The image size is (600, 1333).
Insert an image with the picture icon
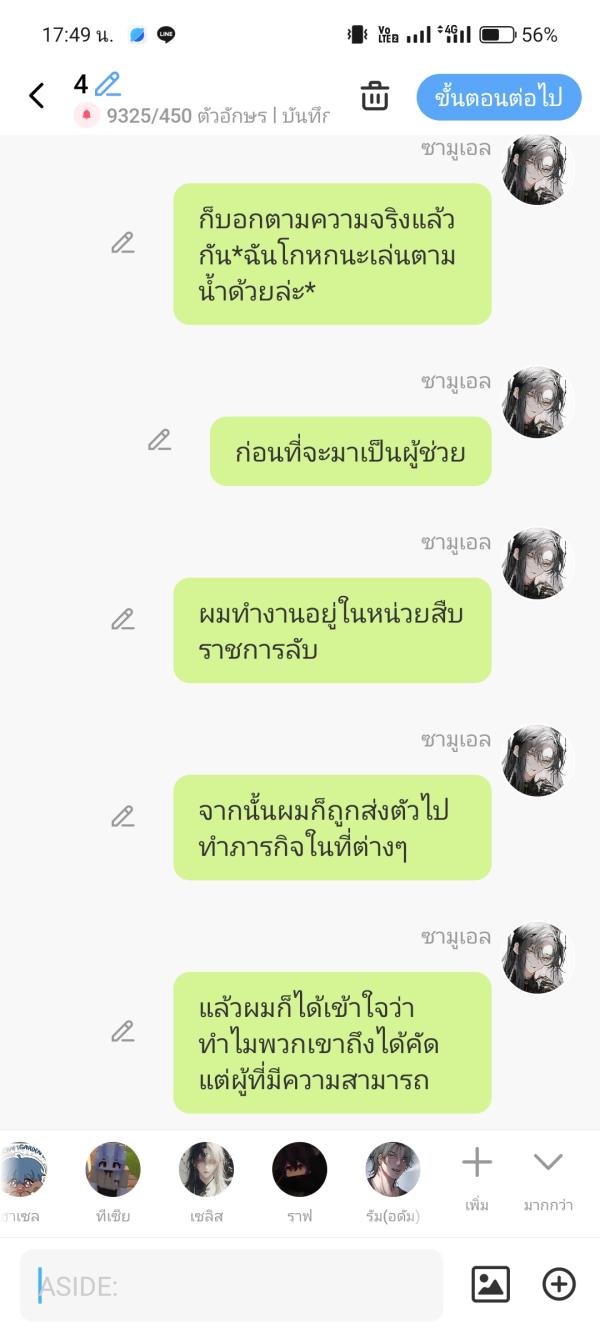point(490,1284)
